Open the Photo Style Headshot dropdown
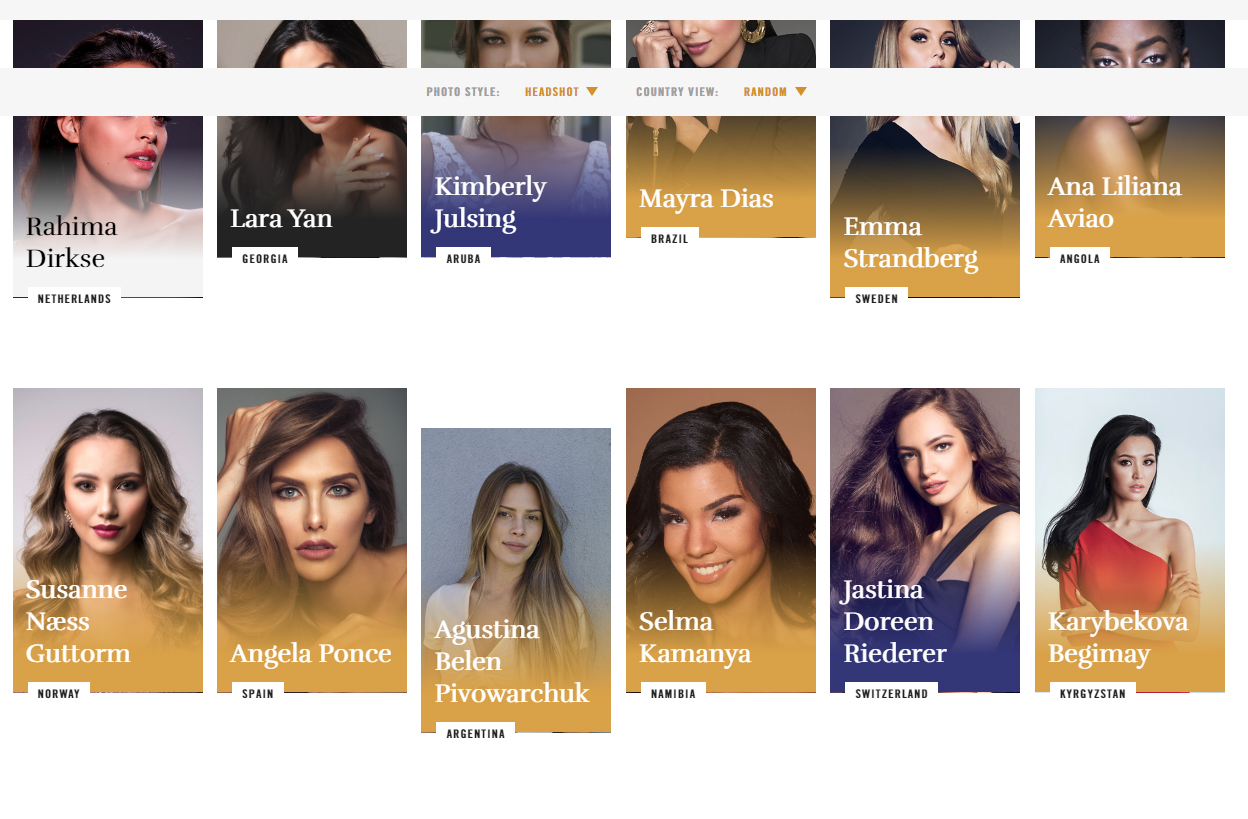The image size is (1248, 819). tap(561, 92)
